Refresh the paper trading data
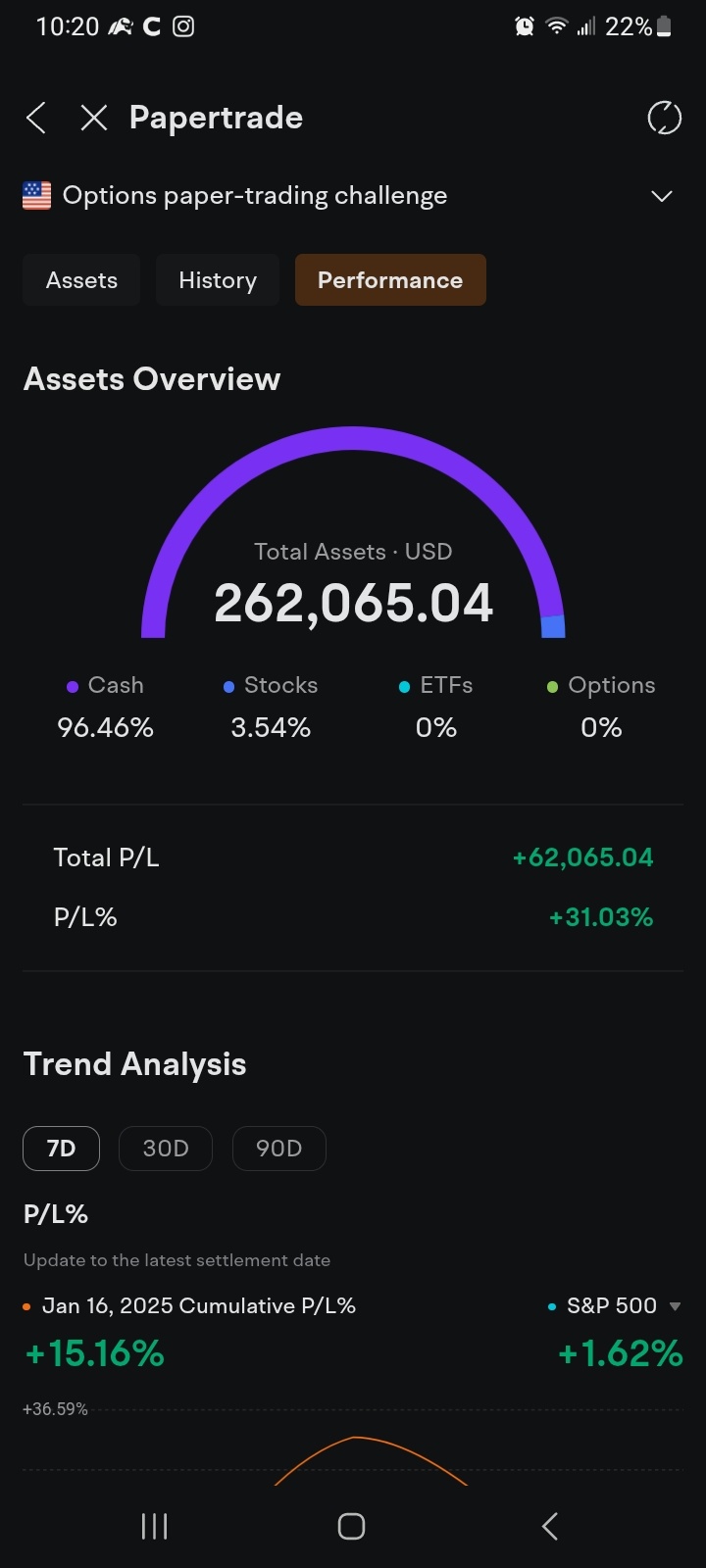 coord(664,118)
